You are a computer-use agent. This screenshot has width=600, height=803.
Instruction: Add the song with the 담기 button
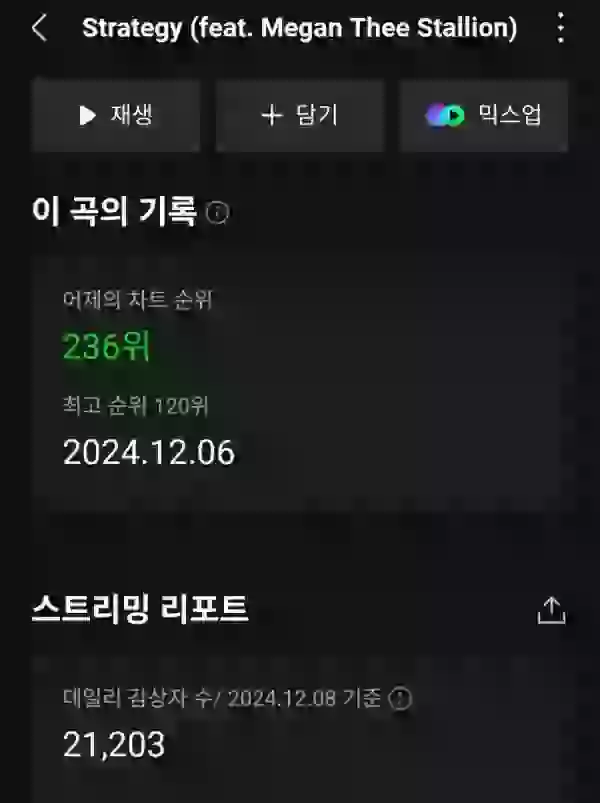click(300, 116)
